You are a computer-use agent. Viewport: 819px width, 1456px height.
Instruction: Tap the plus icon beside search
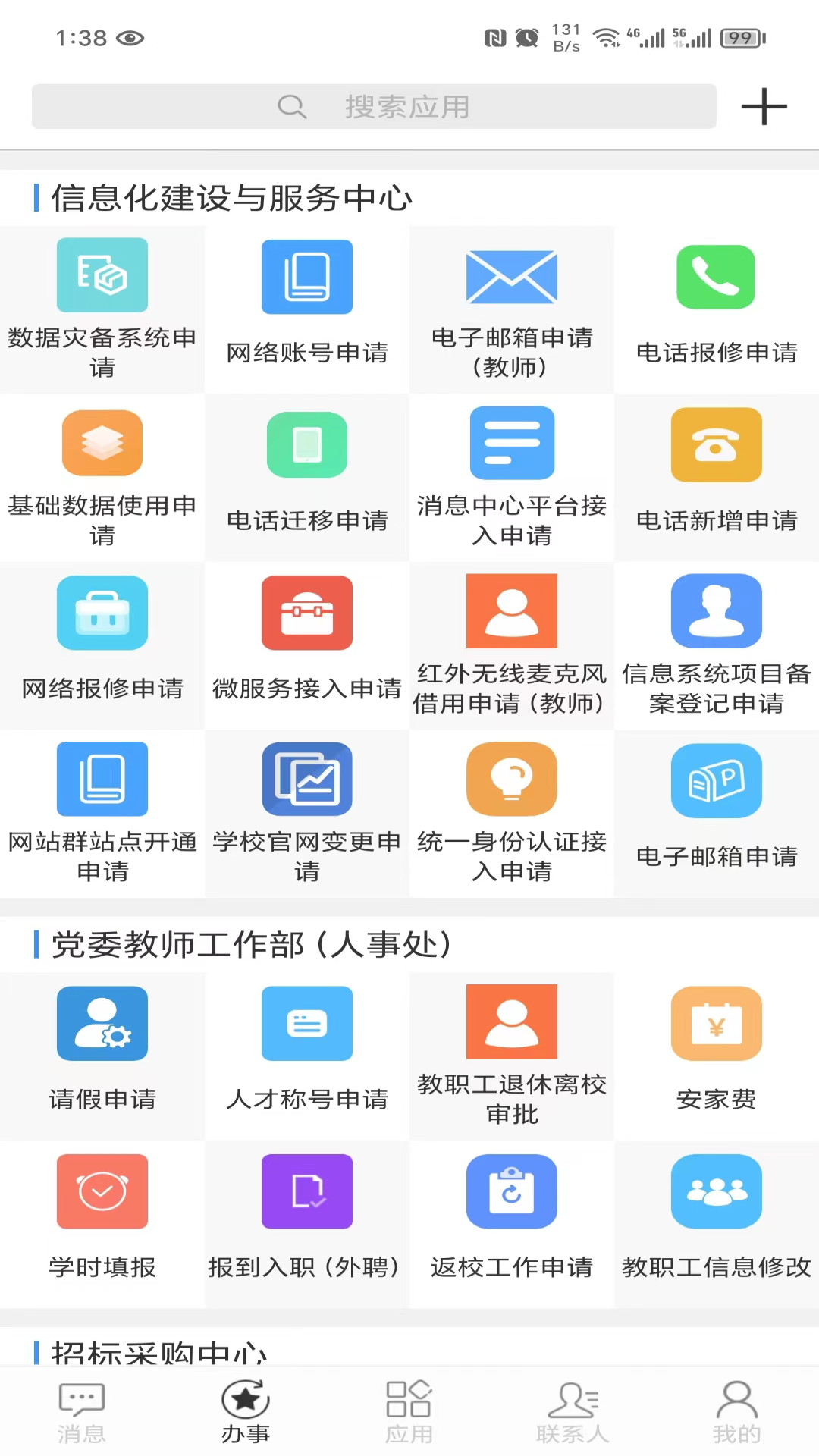pyautogui.click(x=764, y=107)
